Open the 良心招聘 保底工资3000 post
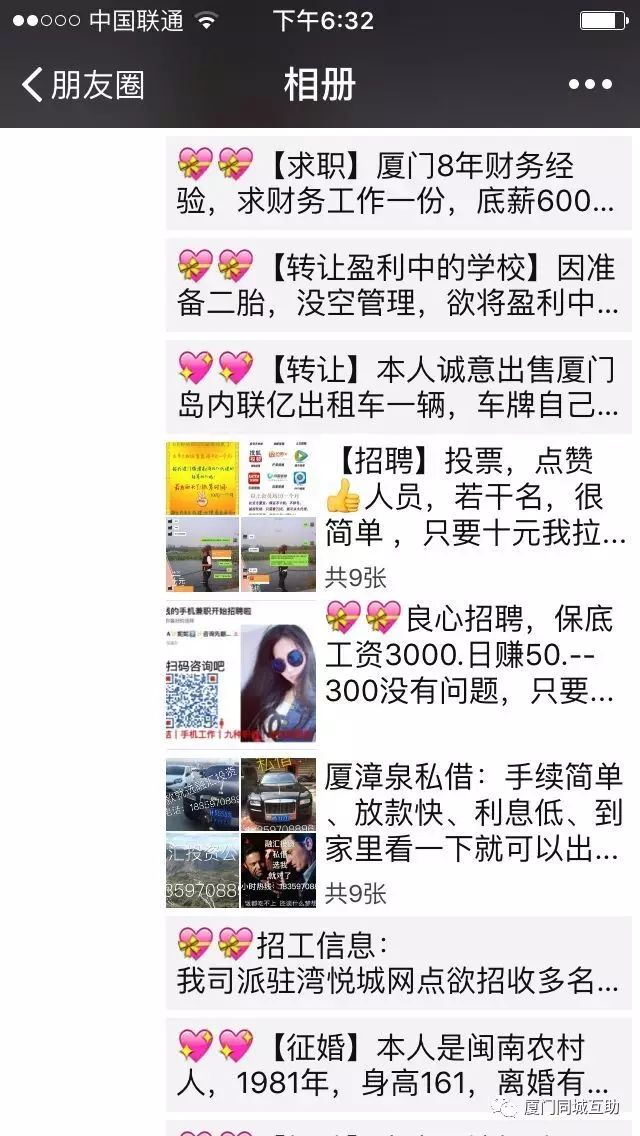 (x=475, y=654)
